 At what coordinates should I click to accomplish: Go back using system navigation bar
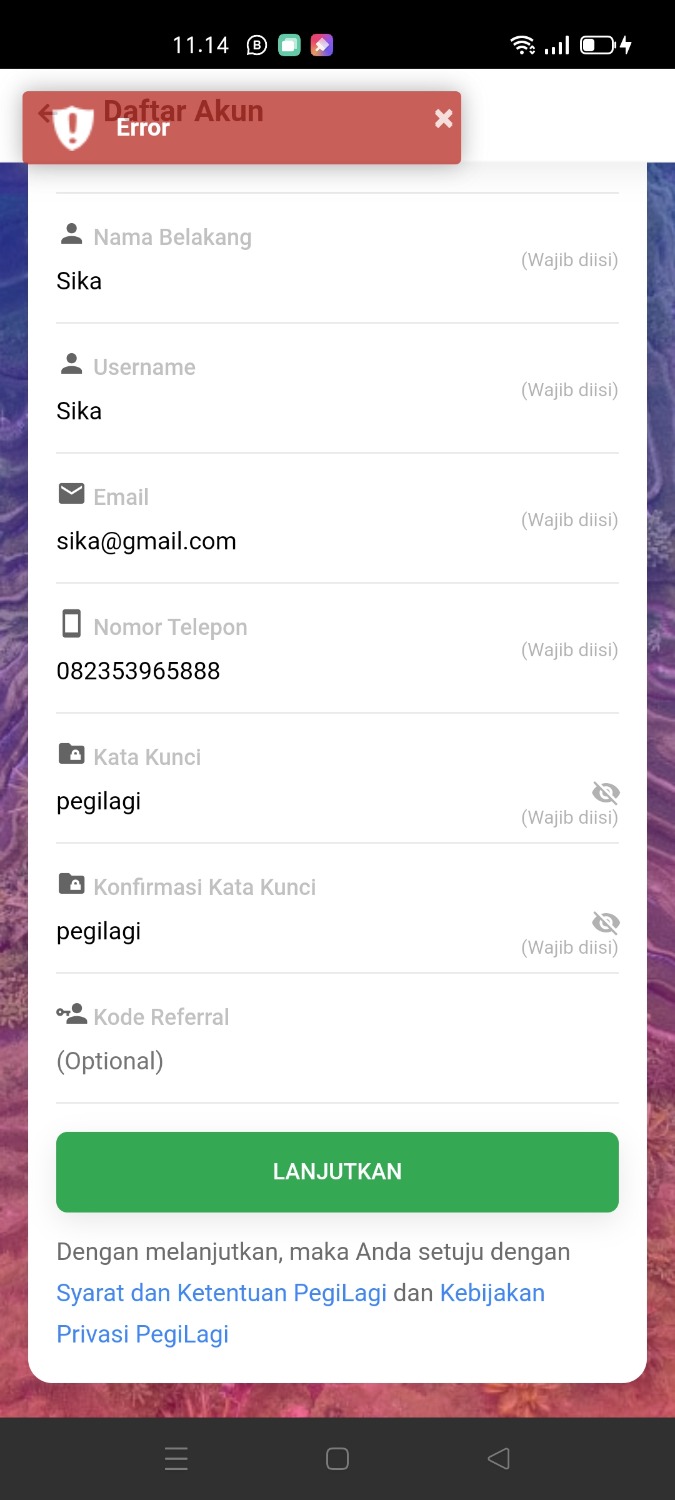pyautogui.click(x=498, y=1459)
